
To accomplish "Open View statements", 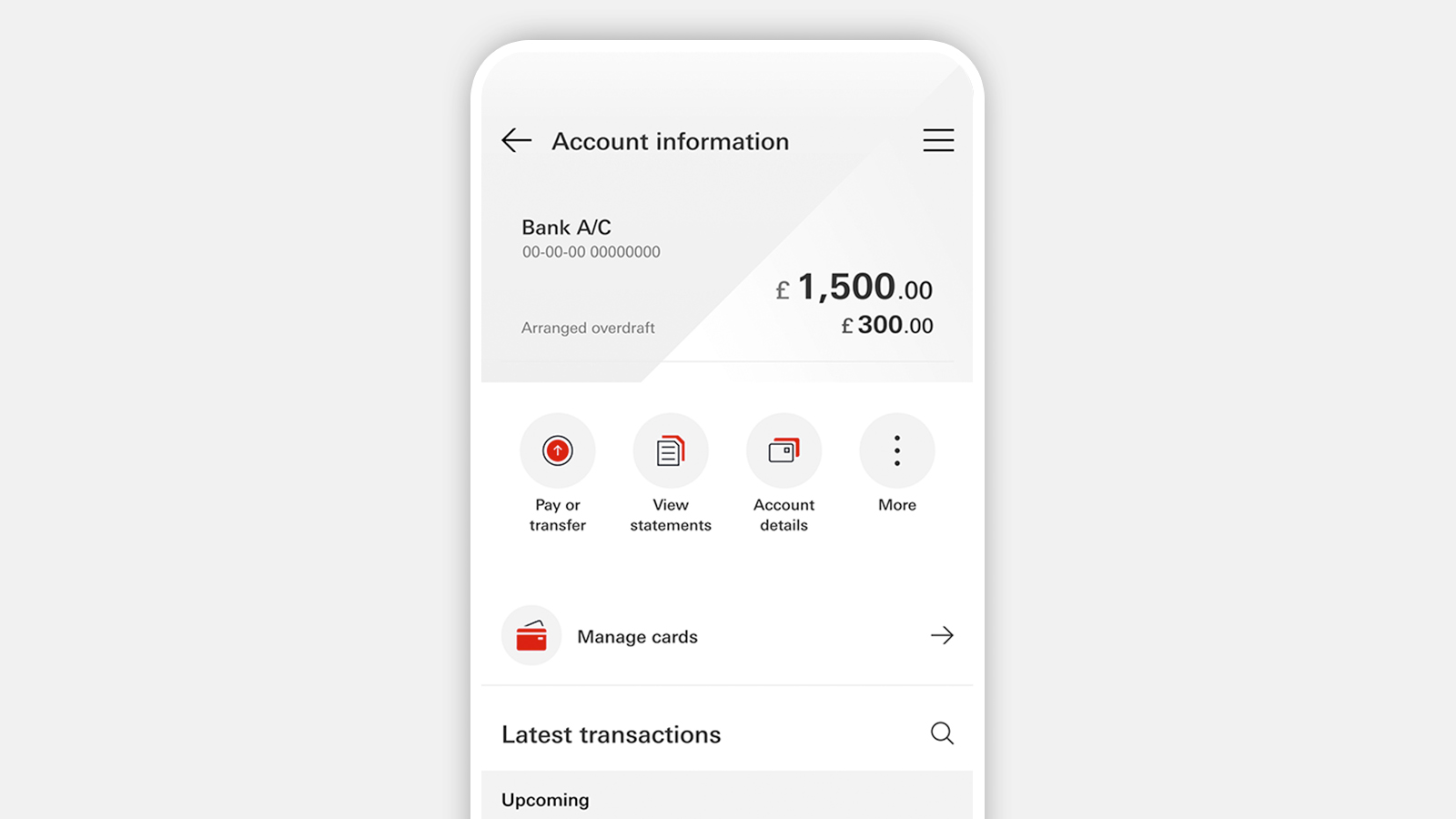I will click(x=671, y=451).
